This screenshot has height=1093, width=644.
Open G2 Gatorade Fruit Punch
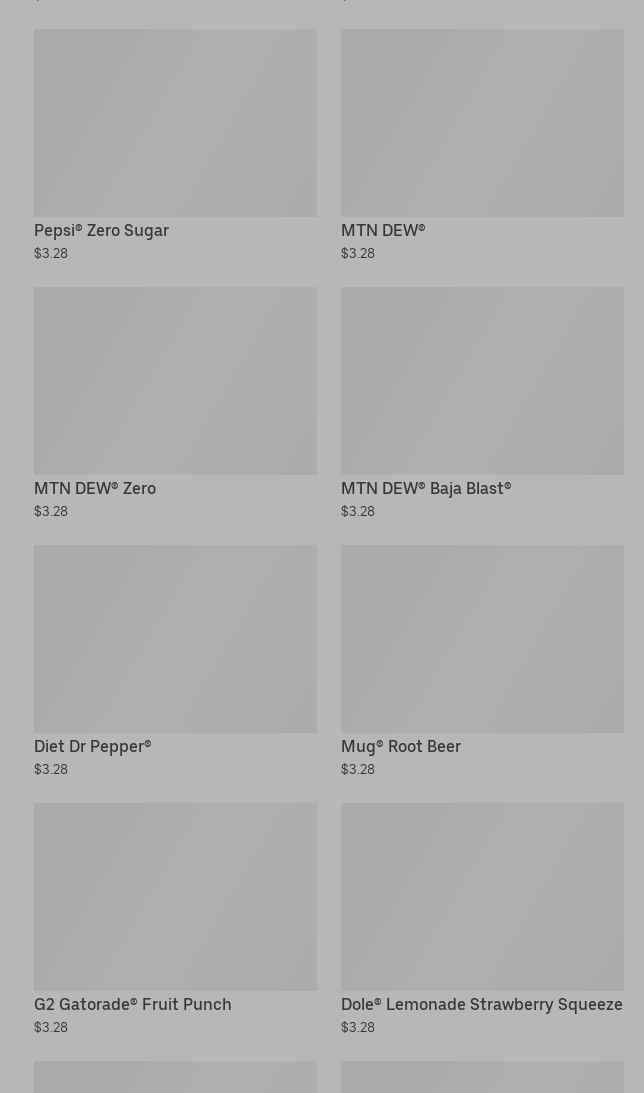tap(175, 919)
